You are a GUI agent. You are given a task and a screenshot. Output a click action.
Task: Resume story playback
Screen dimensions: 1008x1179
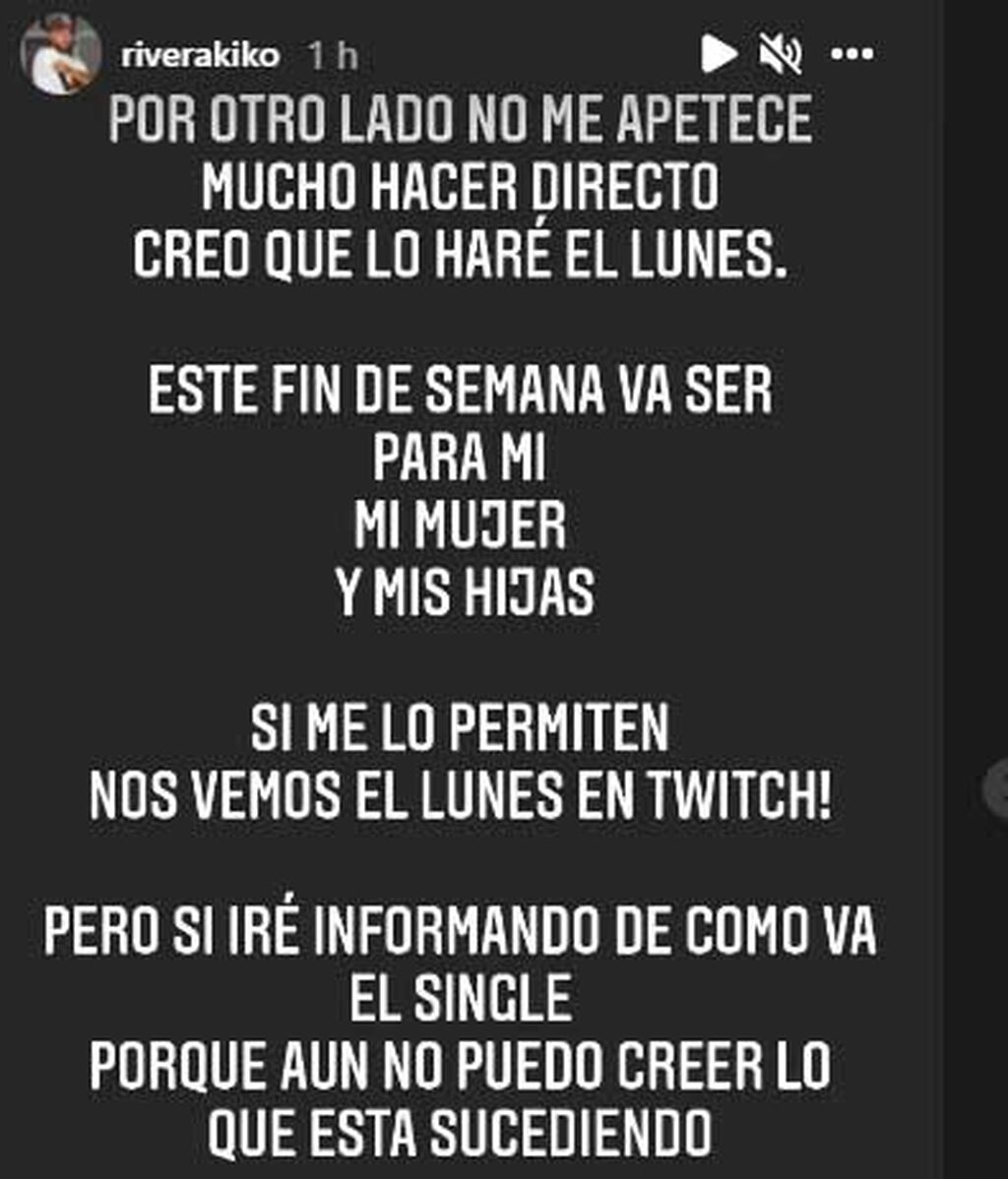pyautogui.click(x=719, y=53)
